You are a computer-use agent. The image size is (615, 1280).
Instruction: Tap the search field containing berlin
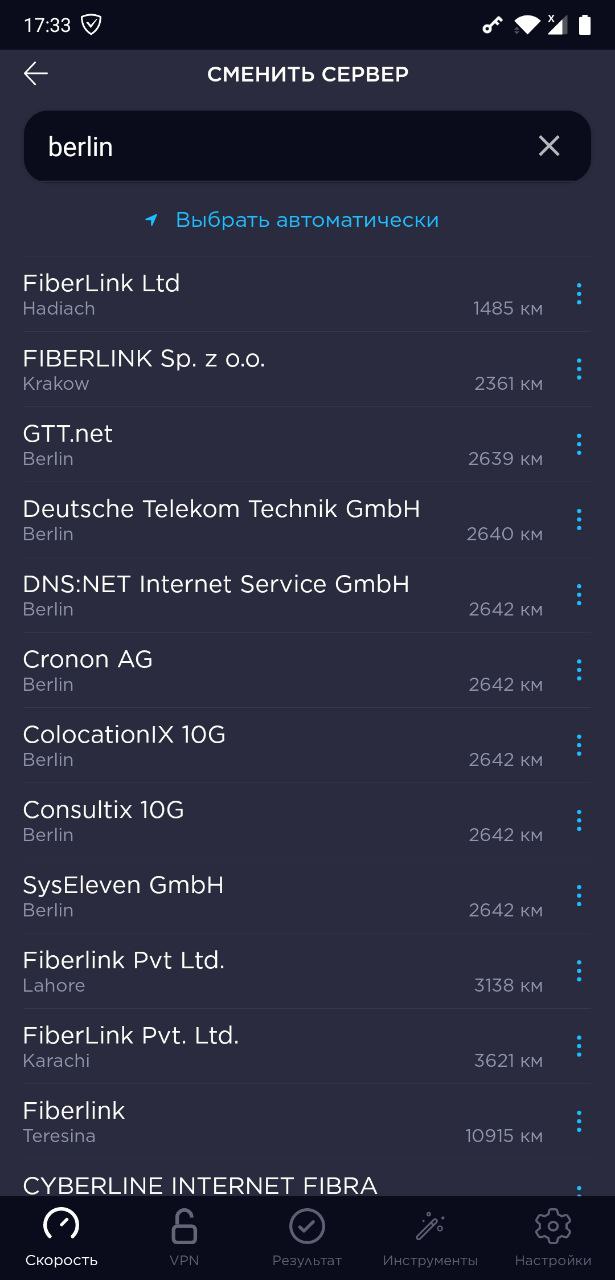click(x=307, y=146)
